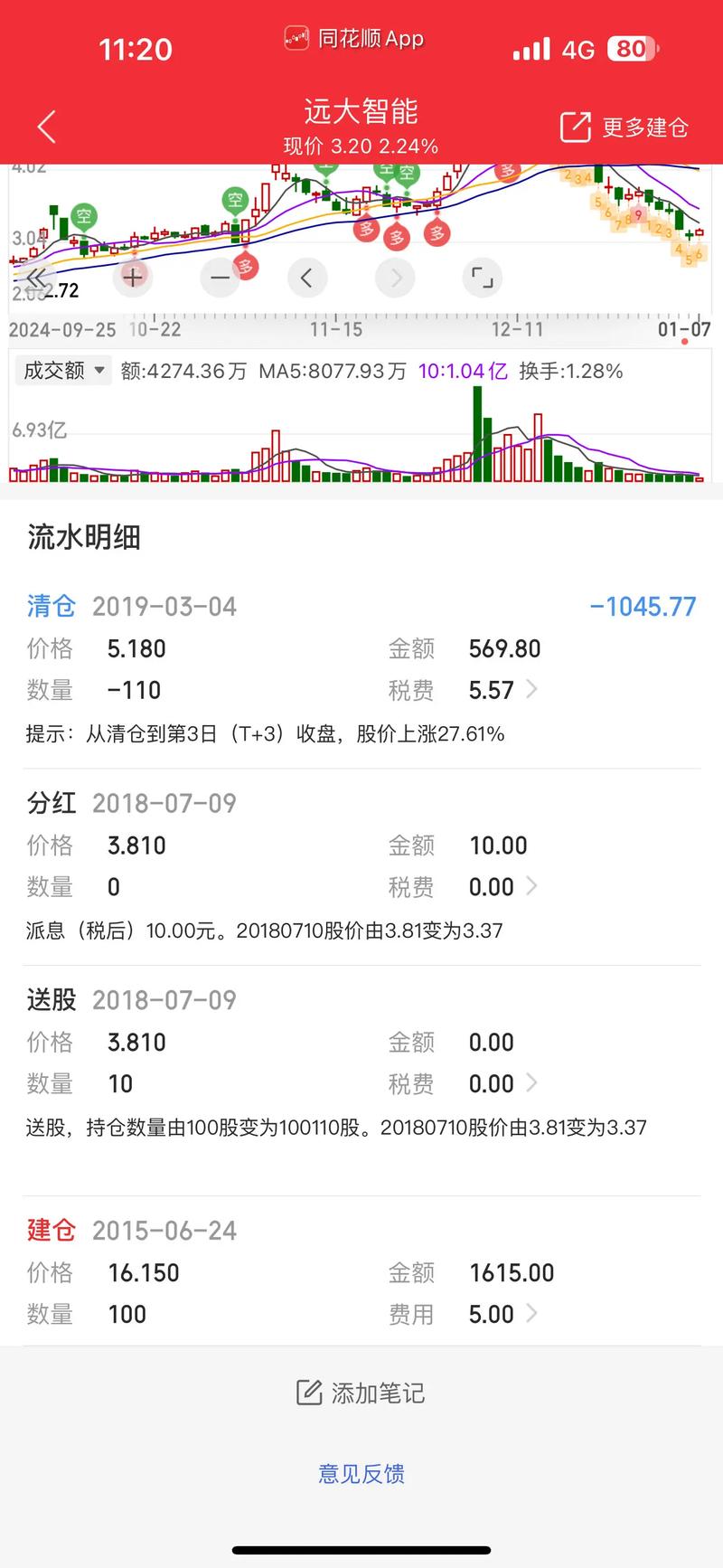Zoom out of the chart with minus icon
Image resolution: width=723 pixels, height=1568 pixels.
point(220,278)
